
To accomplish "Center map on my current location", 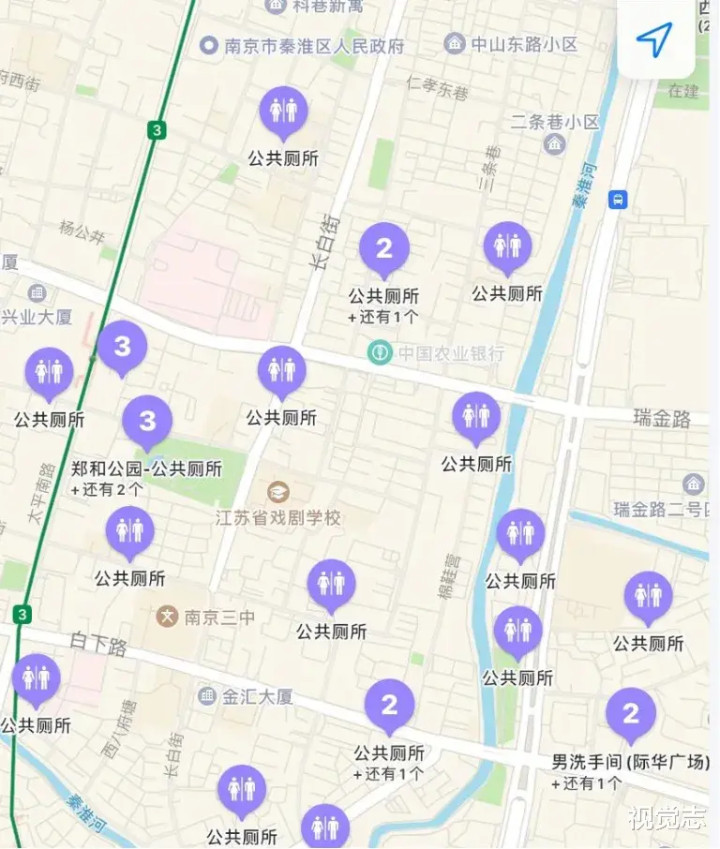I will click(x=655, y=41).
